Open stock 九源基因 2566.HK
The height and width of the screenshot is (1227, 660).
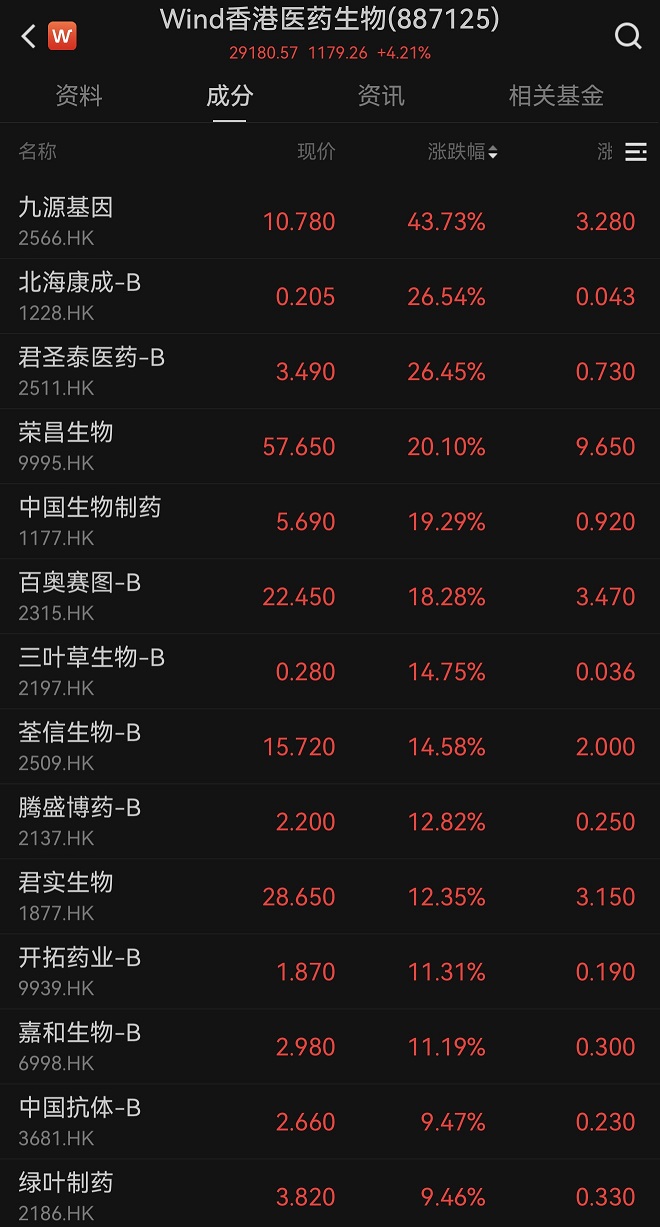click(66, 220)
